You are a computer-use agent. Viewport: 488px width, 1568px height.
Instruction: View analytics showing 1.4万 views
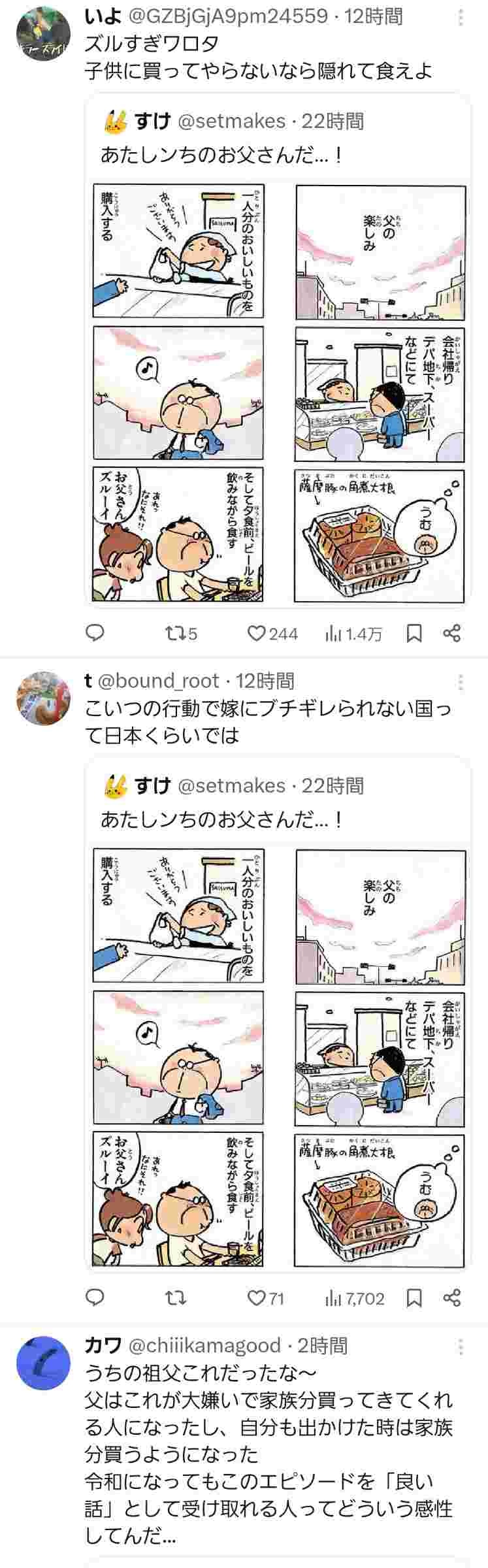coord(353,632)
